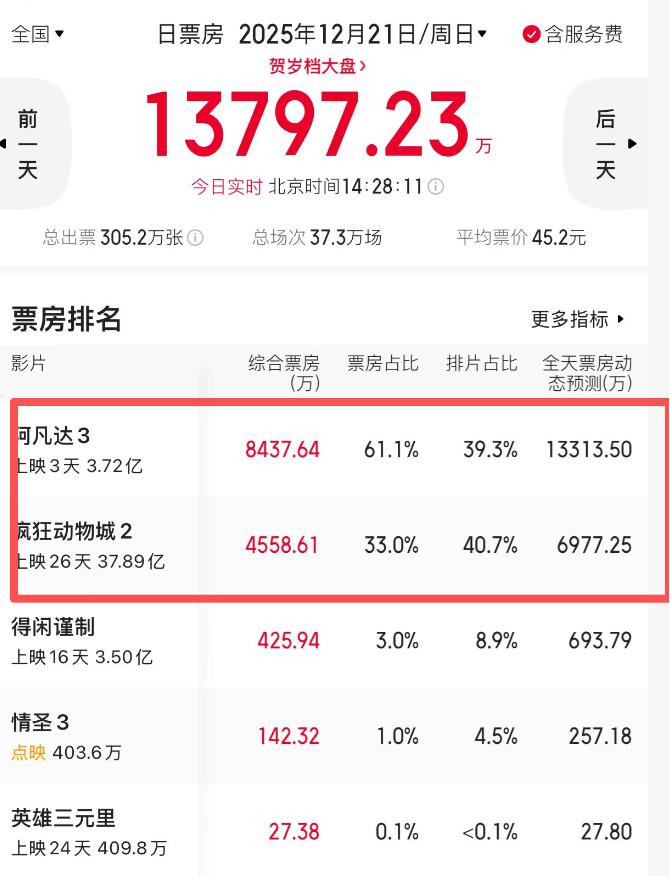Go to the previous day (前一天)

click(x=28, y=144)
